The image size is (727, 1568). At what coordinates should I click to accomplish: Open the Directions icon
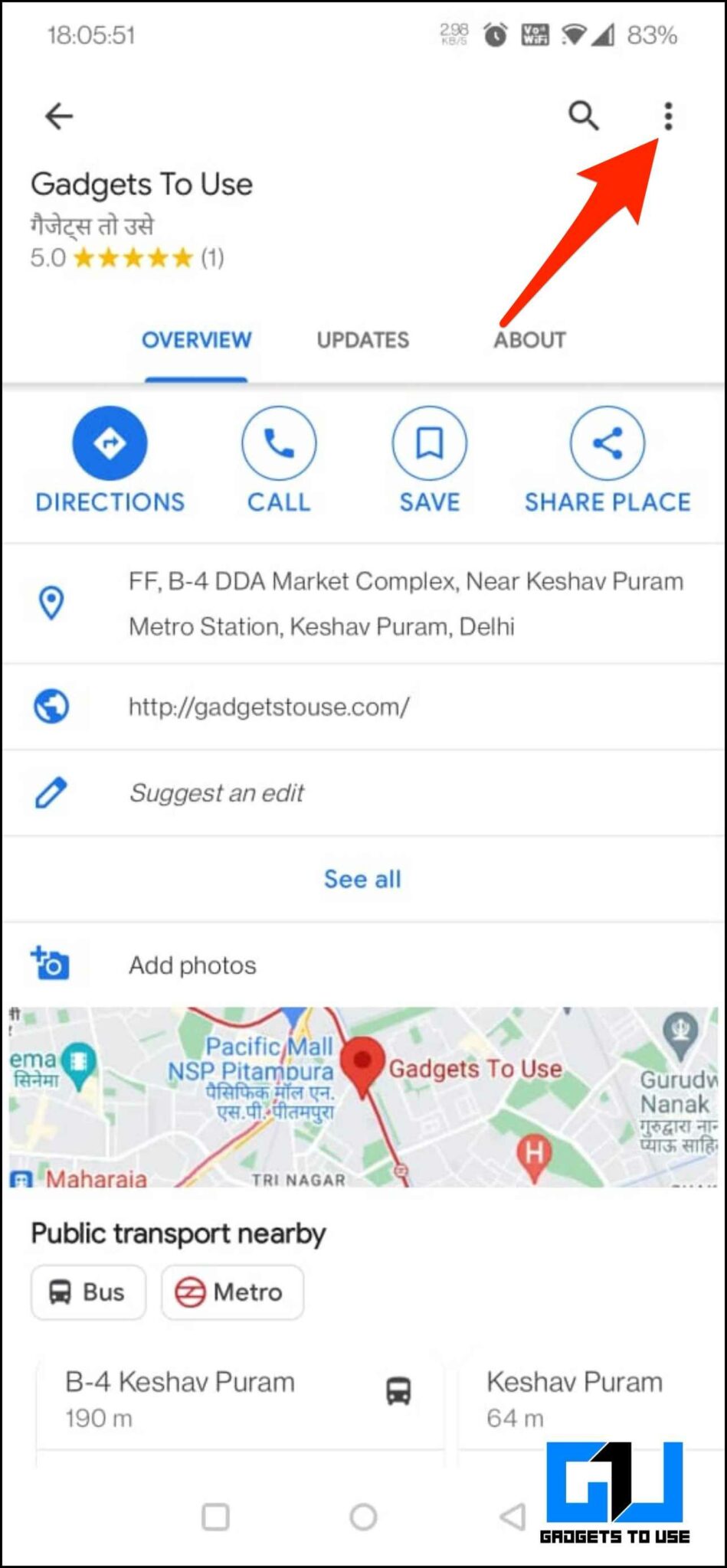[x=110, y=442]
